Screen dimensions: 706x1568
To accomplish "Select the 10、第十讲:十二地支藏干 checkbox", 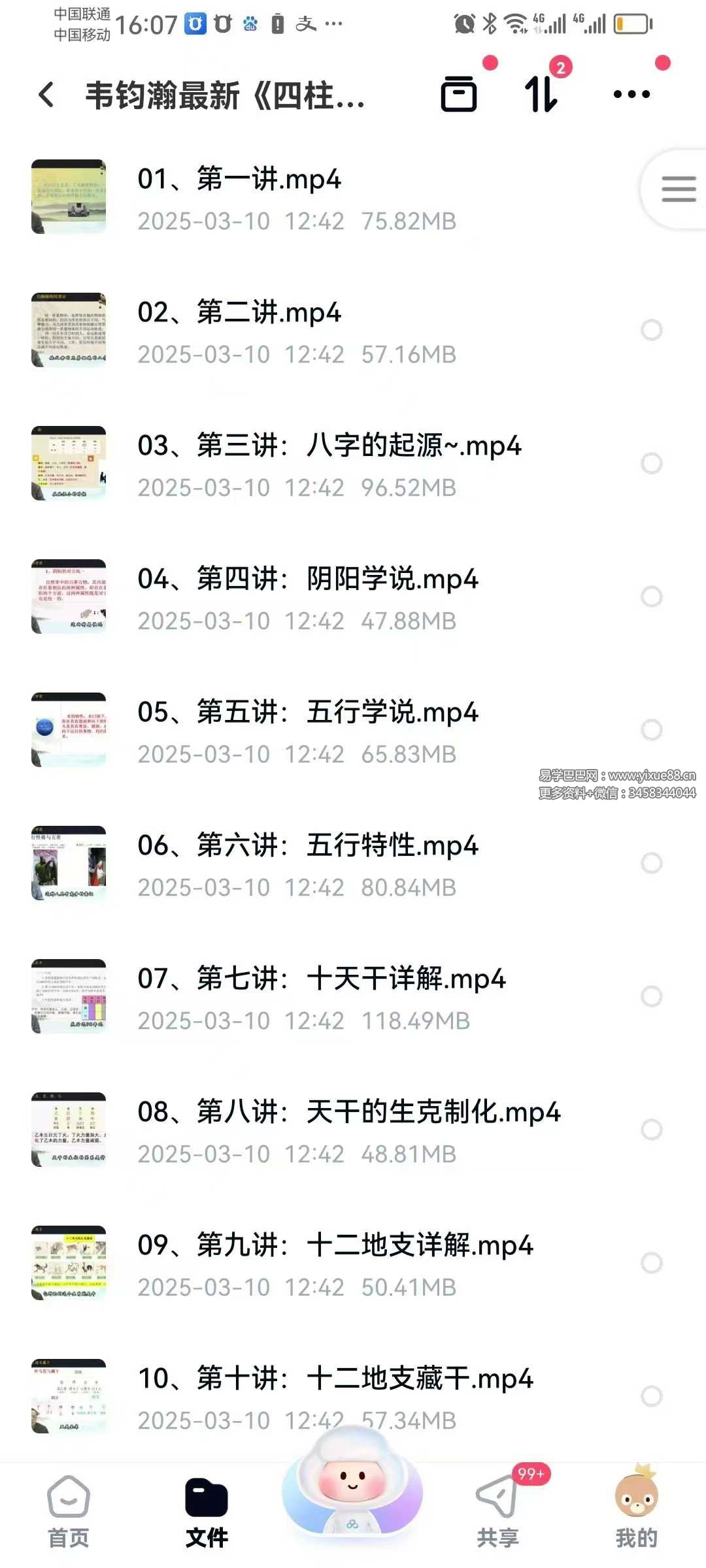I will 651,1396.
